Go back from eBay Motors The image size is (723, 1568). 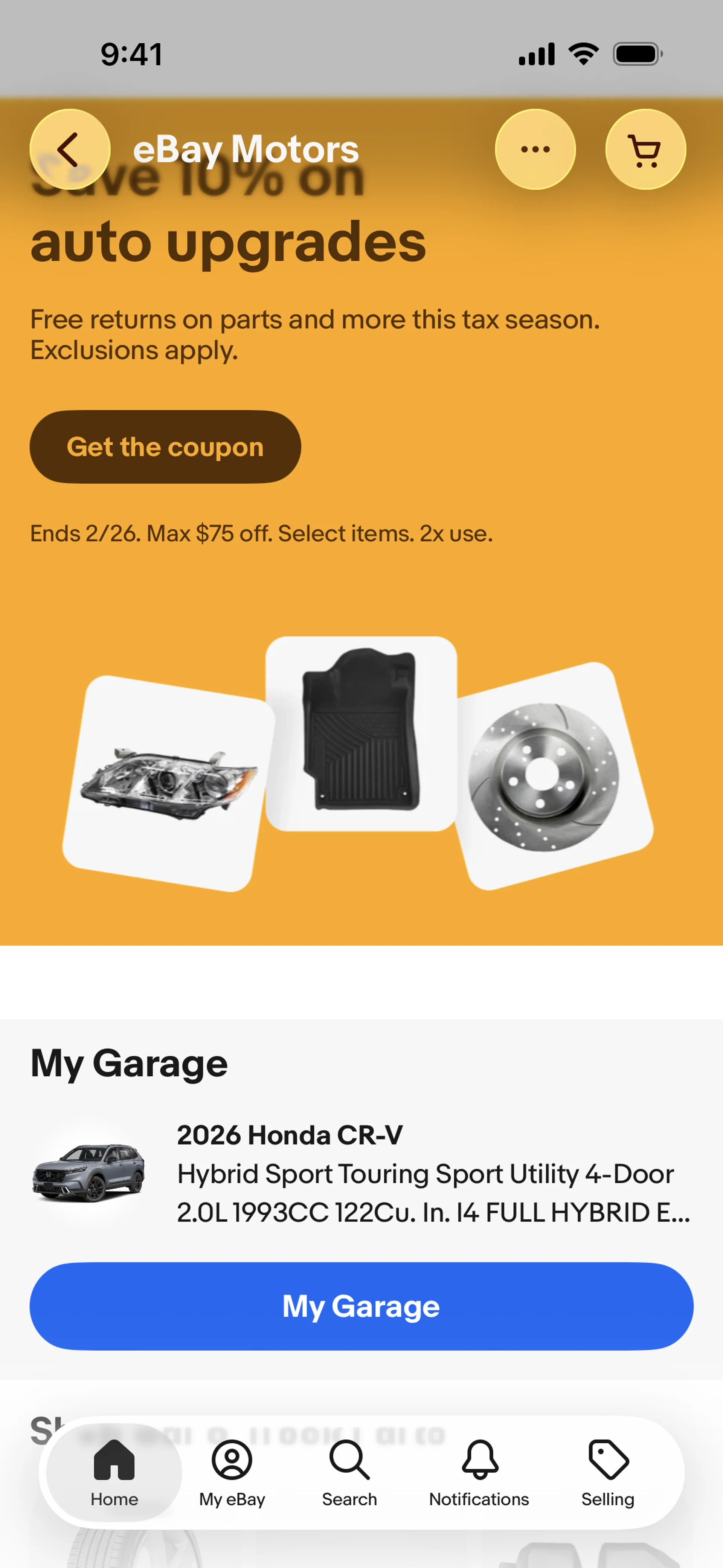point(69,149)
